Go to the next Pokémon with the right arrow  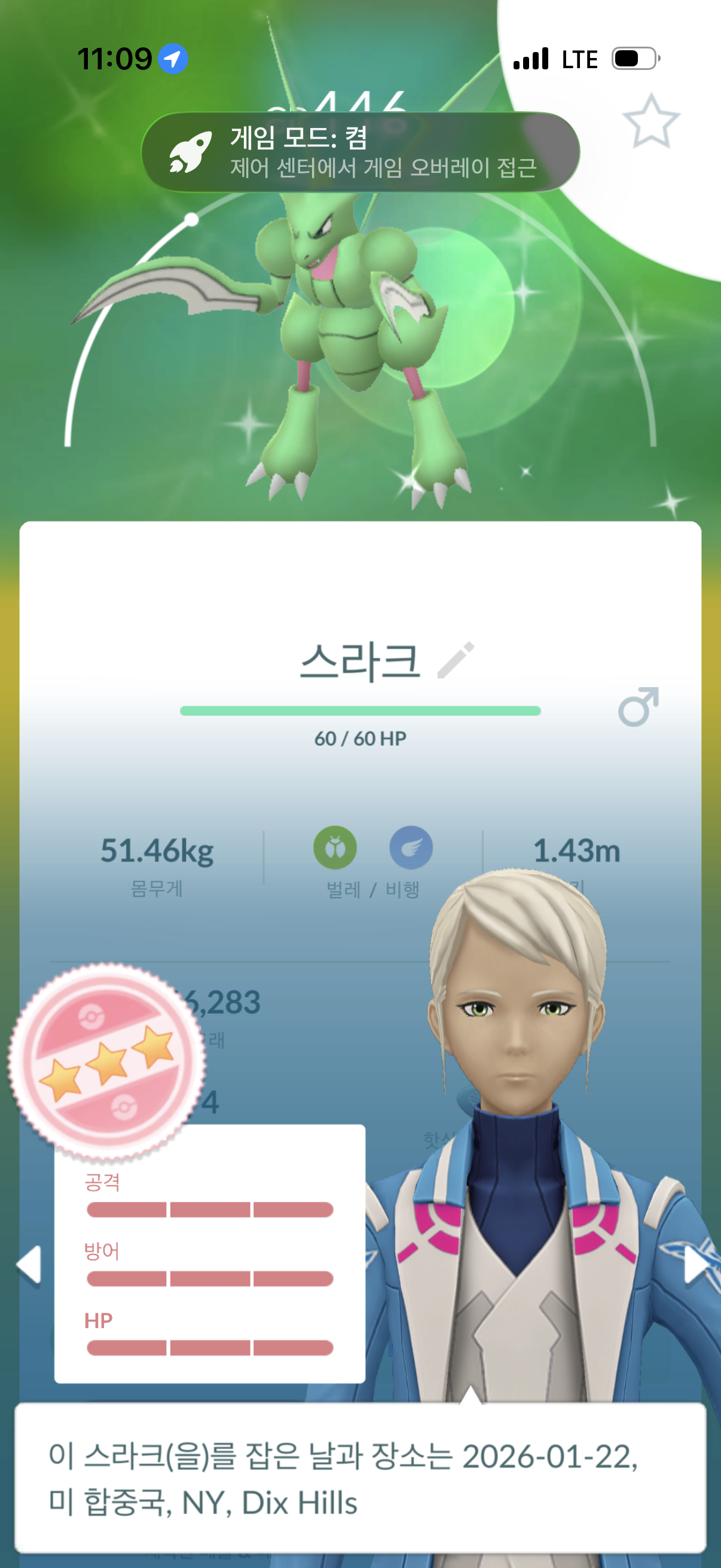tap(696, 1265)
